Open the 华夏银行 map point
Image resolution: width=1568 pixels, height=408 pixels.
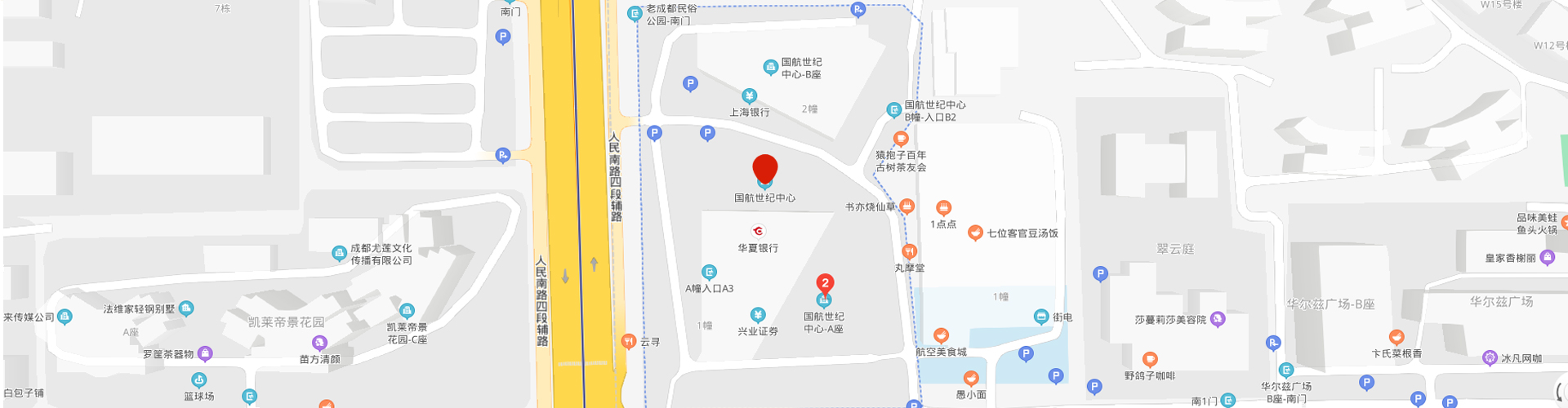pos(758,232)
